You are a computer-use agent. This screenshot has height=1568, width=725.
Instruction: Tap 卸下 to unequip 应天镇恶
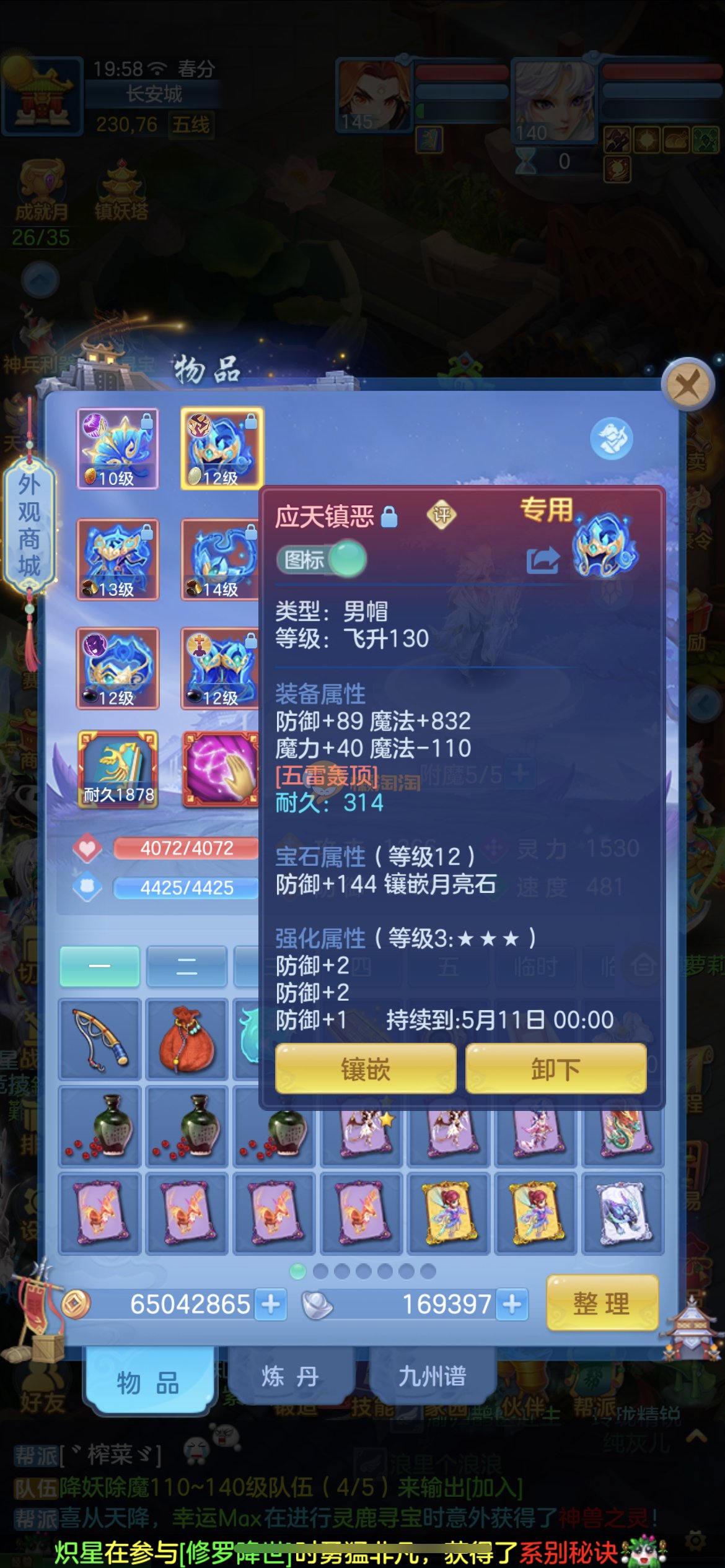tap(555, 1069)
